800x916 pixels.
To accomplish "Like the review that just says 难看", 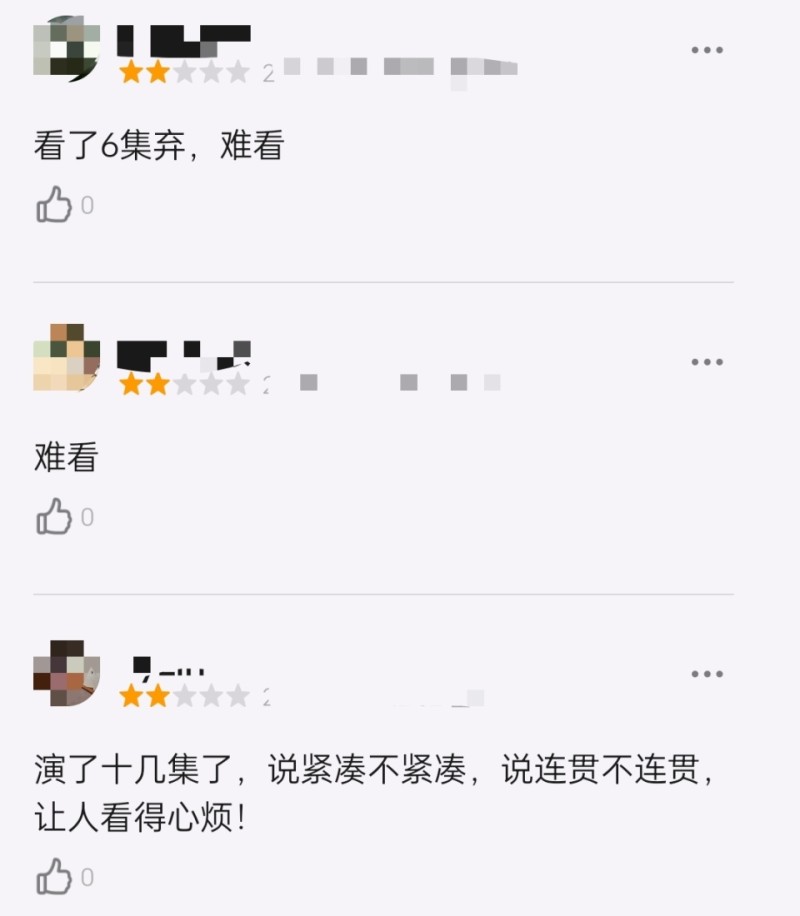I will click(x=52, y=516).
